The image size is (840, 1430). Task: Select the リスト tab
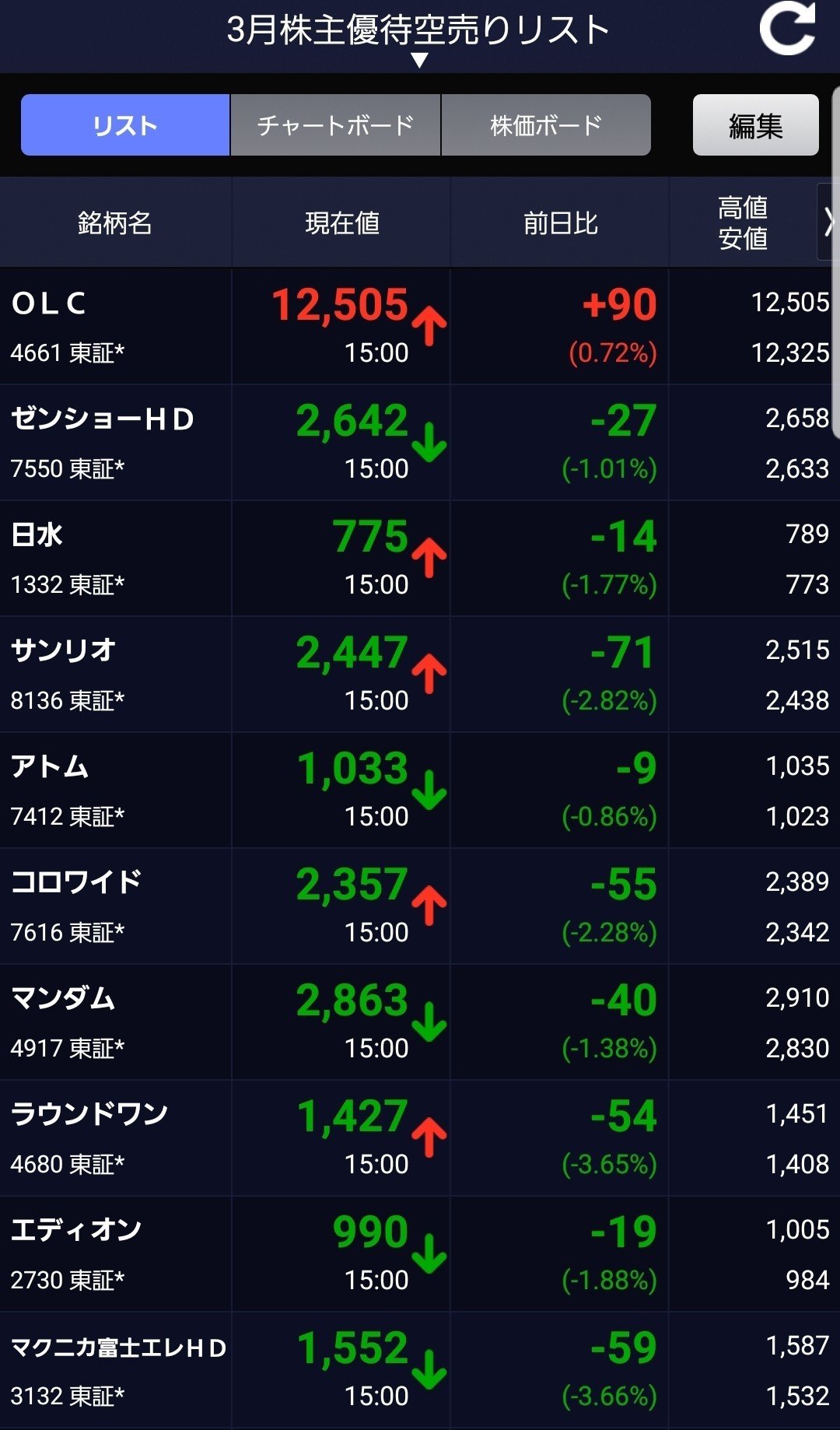point(125,125)
